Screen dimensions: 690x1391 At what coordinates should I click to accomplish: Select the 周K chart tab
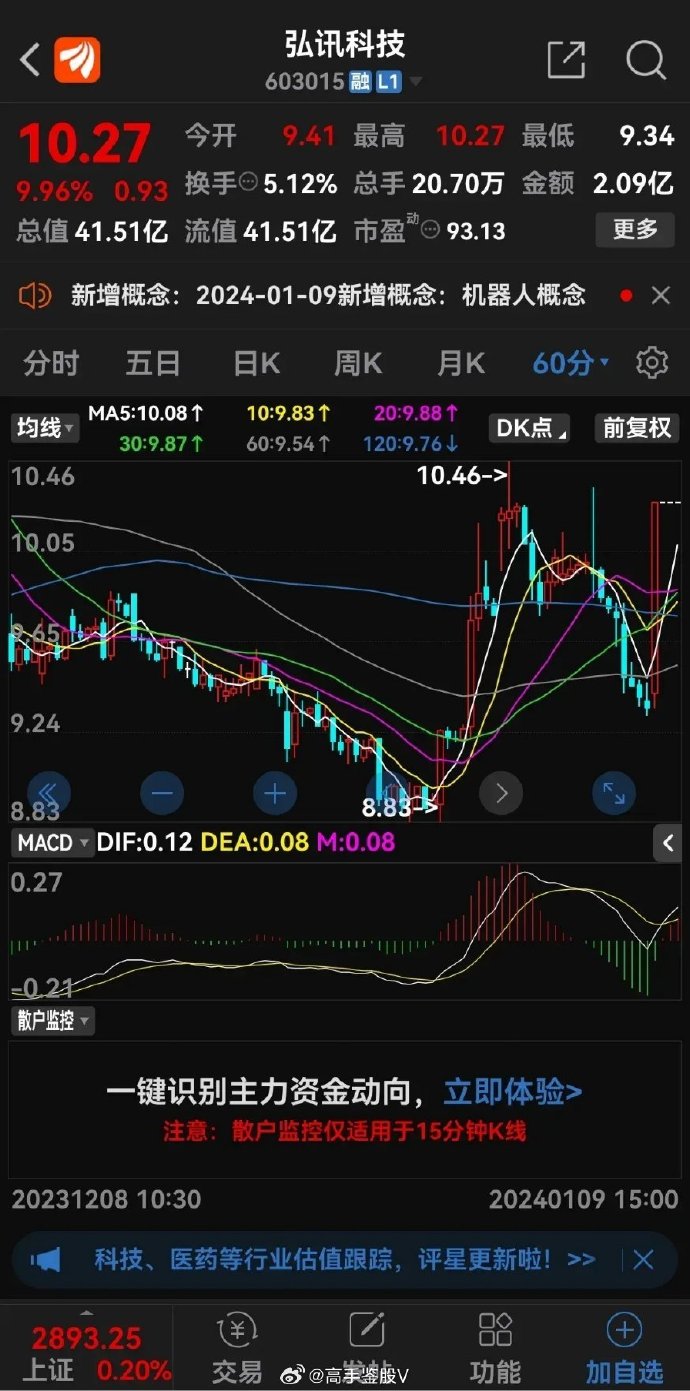358,362
